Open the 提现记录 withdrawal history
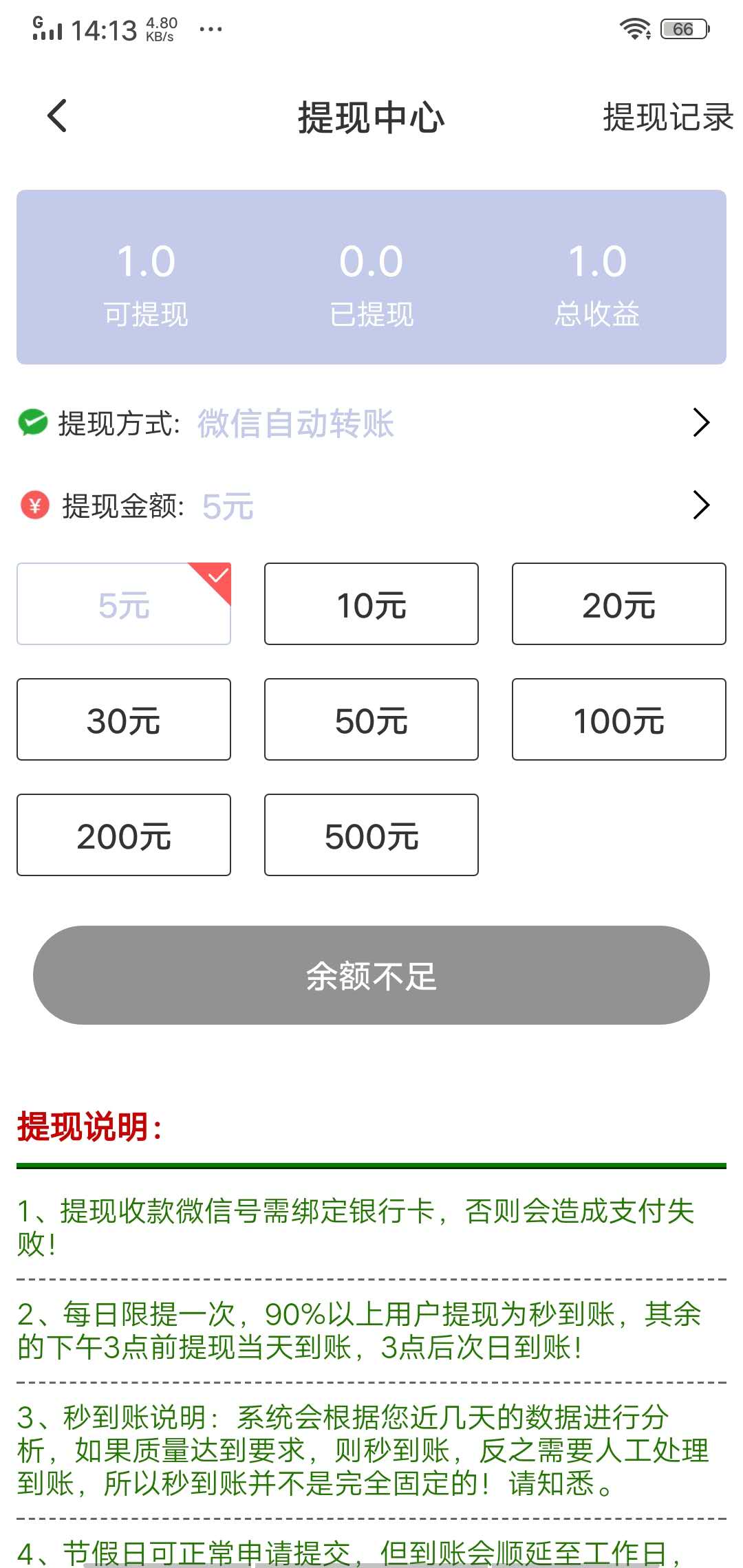The image size is (743, 1568). pyautogui.click(x=667, y=117)
